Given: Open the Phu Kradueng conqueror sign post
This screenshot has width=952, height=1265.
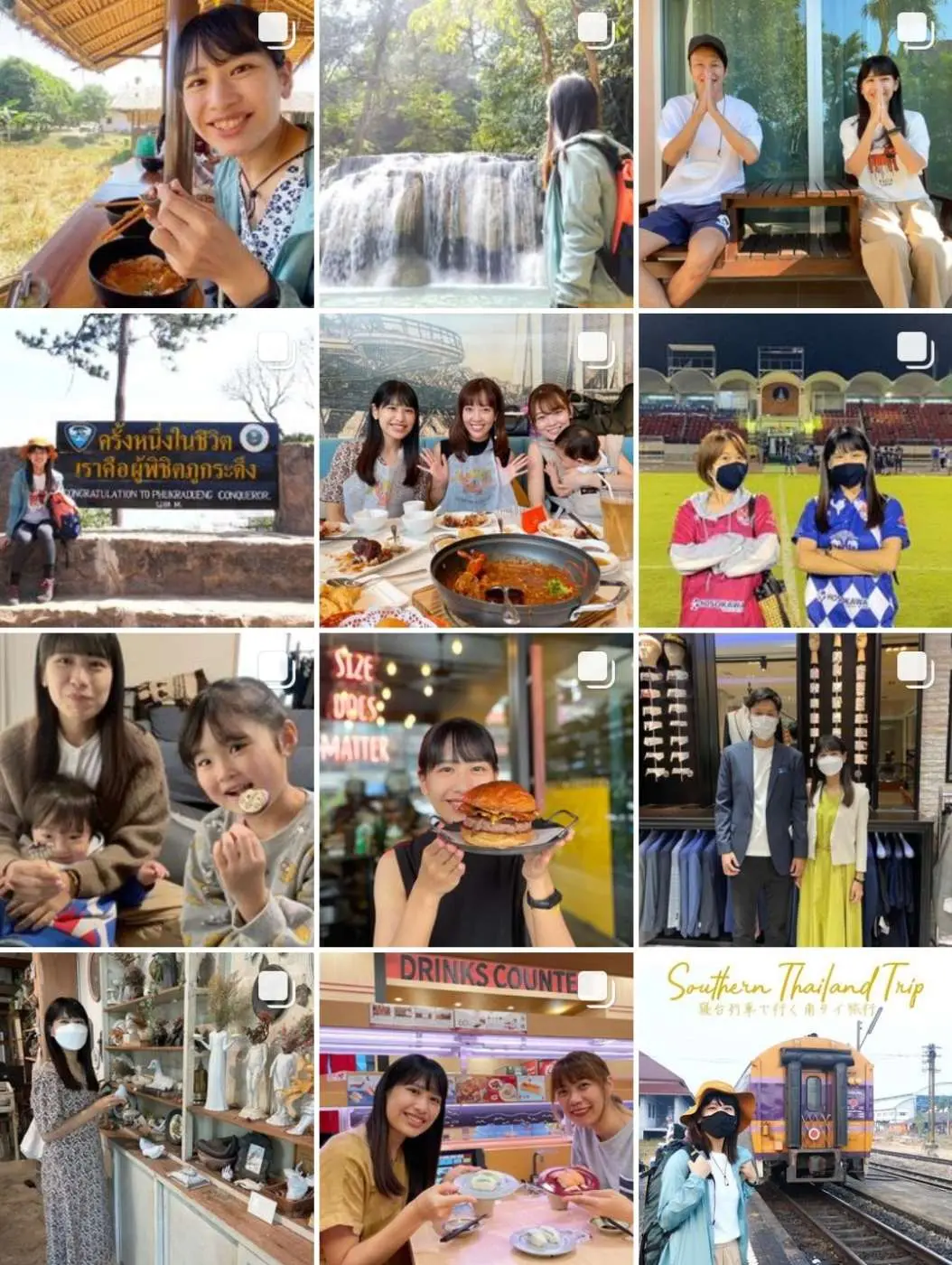Looking at the screenshot, I should tap(157, 471).
